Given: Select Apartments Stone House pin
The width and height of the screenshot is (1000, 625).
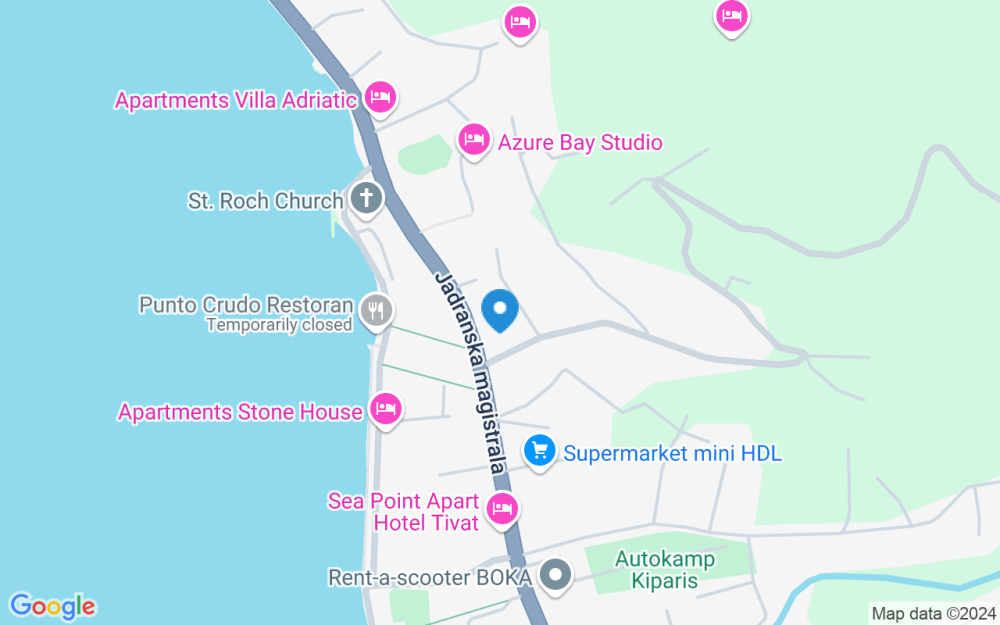Looking at the screenshot, I should [385, 410].
